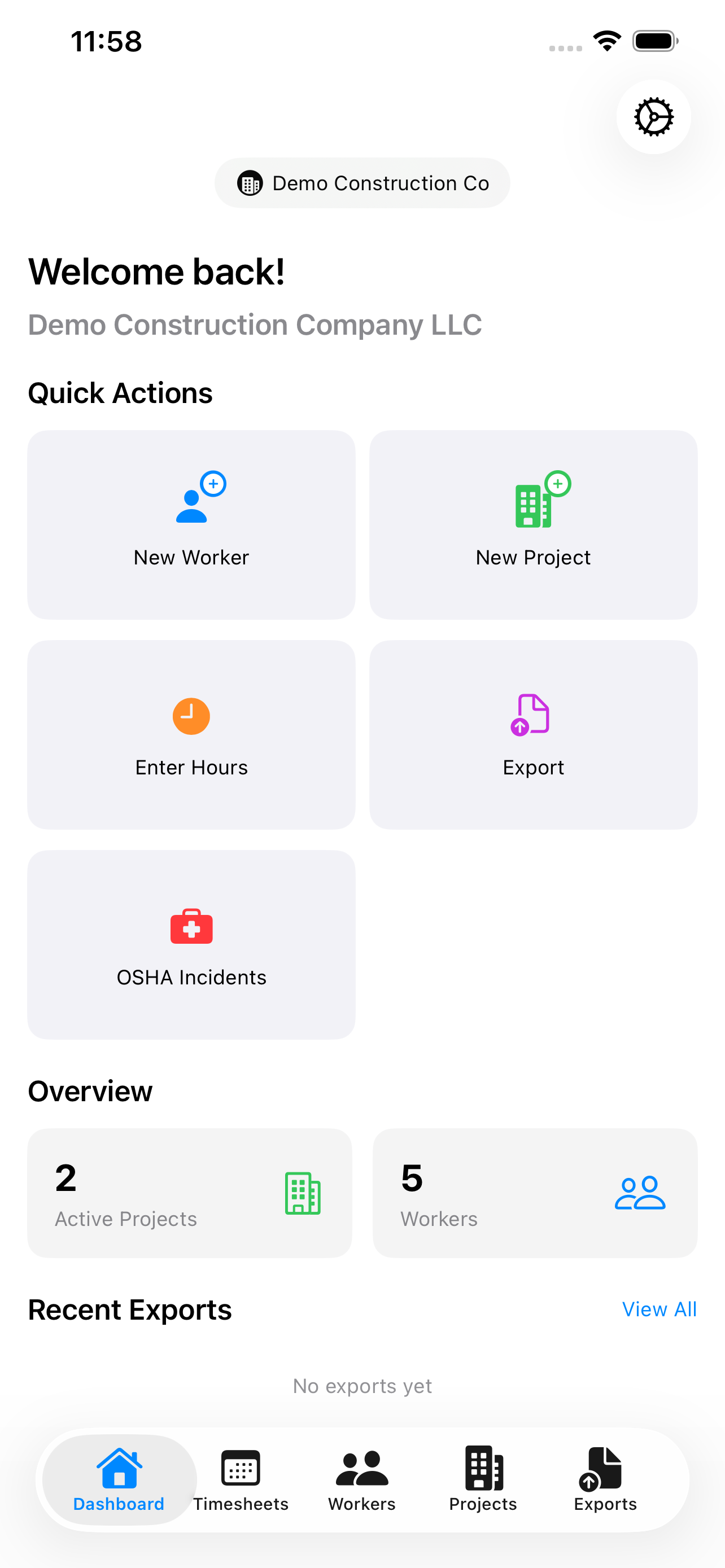Image resolution: width=725 pixels, height=1568 pixels.
Task: Open settings via the gear icon
Action: [653, 117]
